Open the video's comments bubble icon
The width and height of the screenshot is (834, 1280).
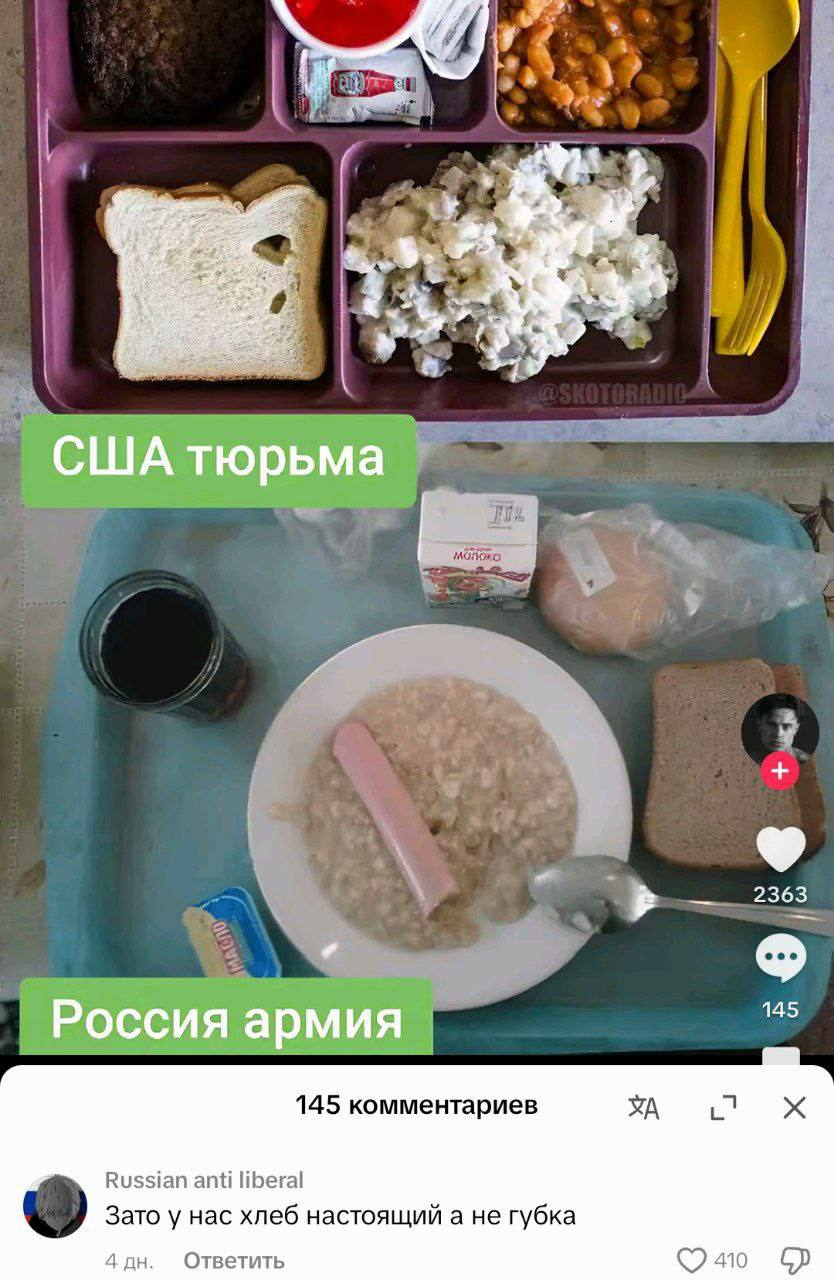[x=780, y=960]
